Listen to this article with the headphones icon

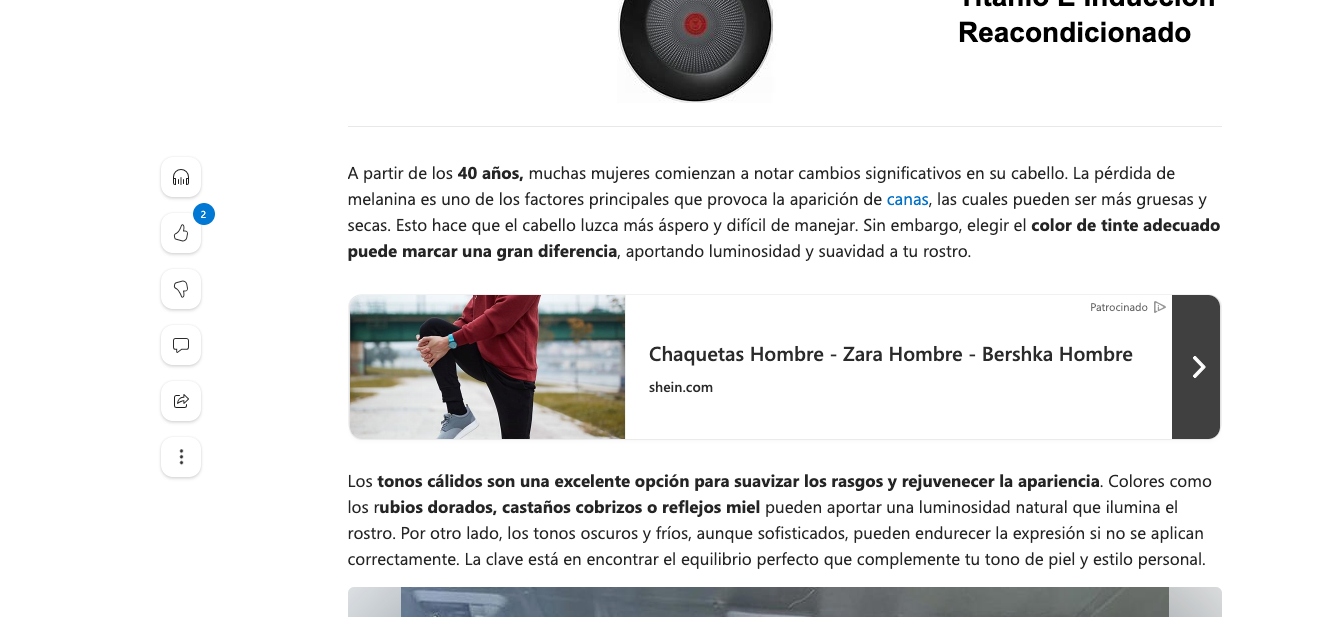coord(181,177)
